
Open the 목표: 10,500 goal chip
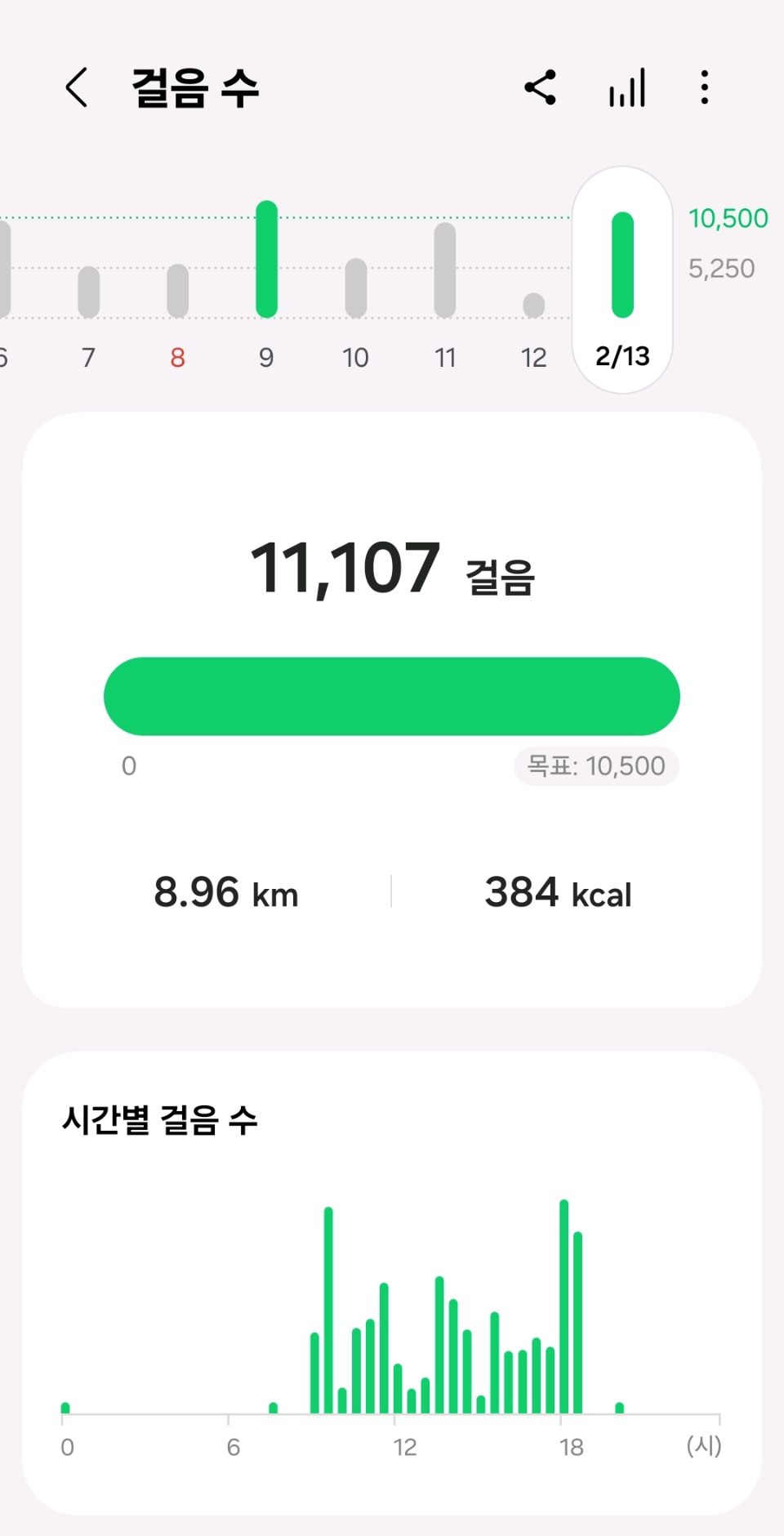point(596,766)
